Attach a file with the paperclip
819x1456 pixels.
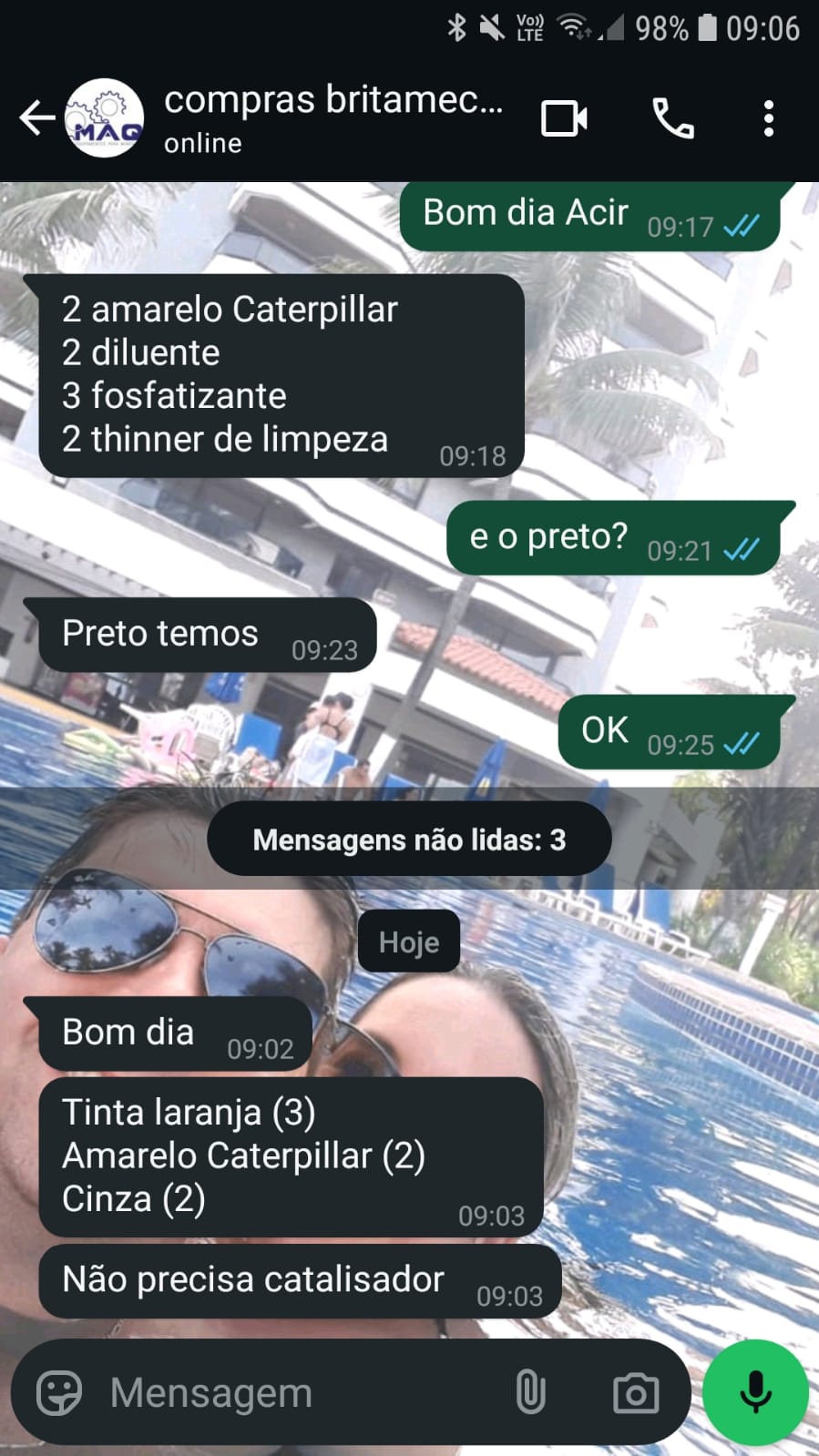[x=530, y=1392]
